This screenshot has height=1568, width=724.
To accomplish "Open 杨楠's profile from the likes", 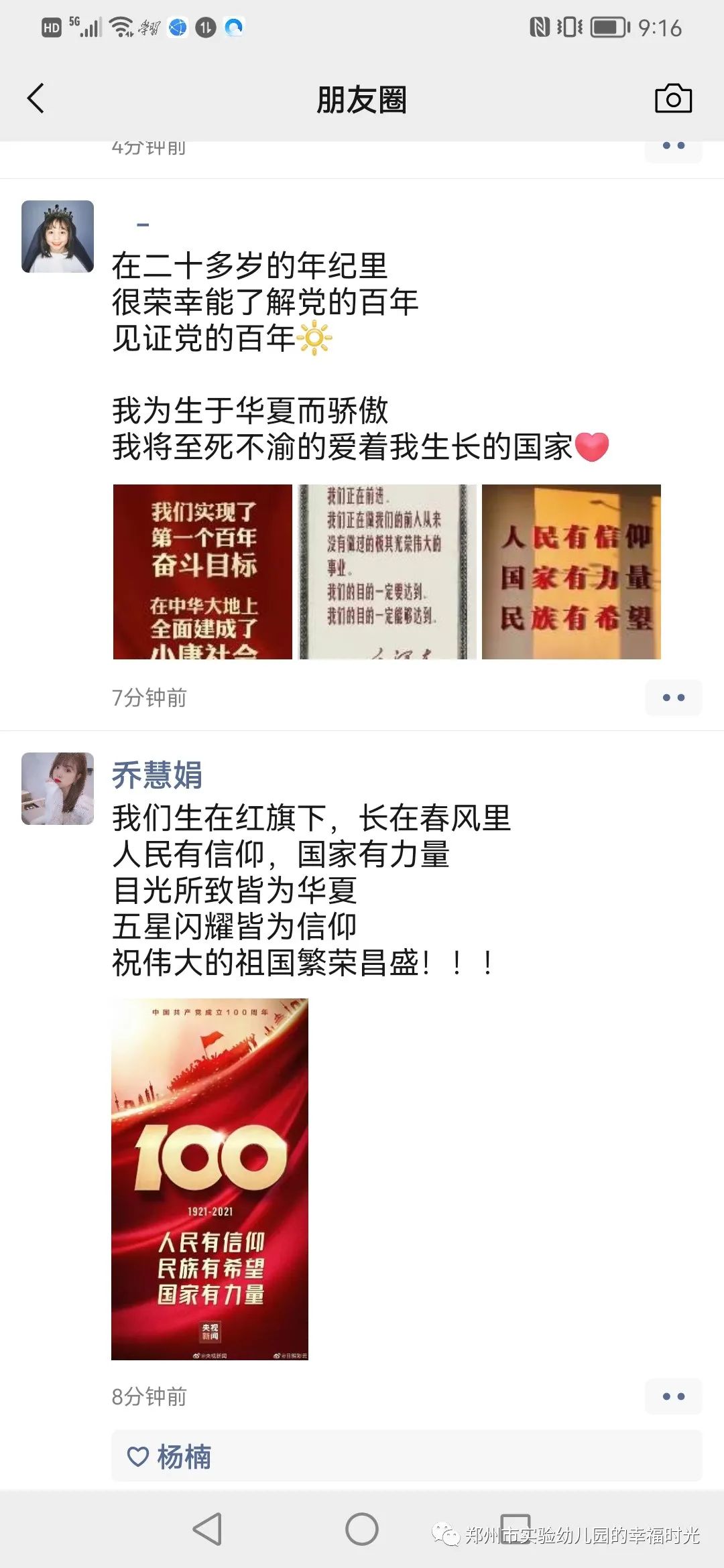I will [184, 1457].
